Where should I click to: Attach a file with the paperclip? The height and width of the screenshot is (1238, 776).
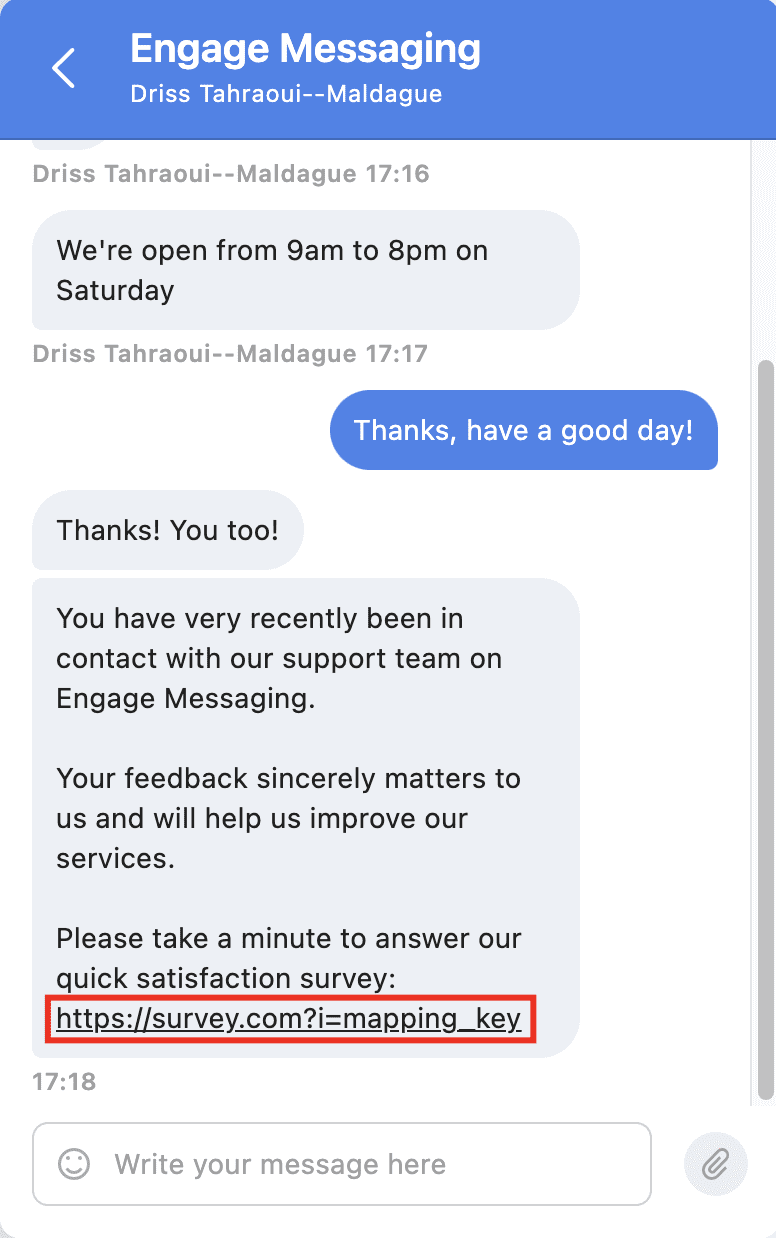tap(716, 1164)
